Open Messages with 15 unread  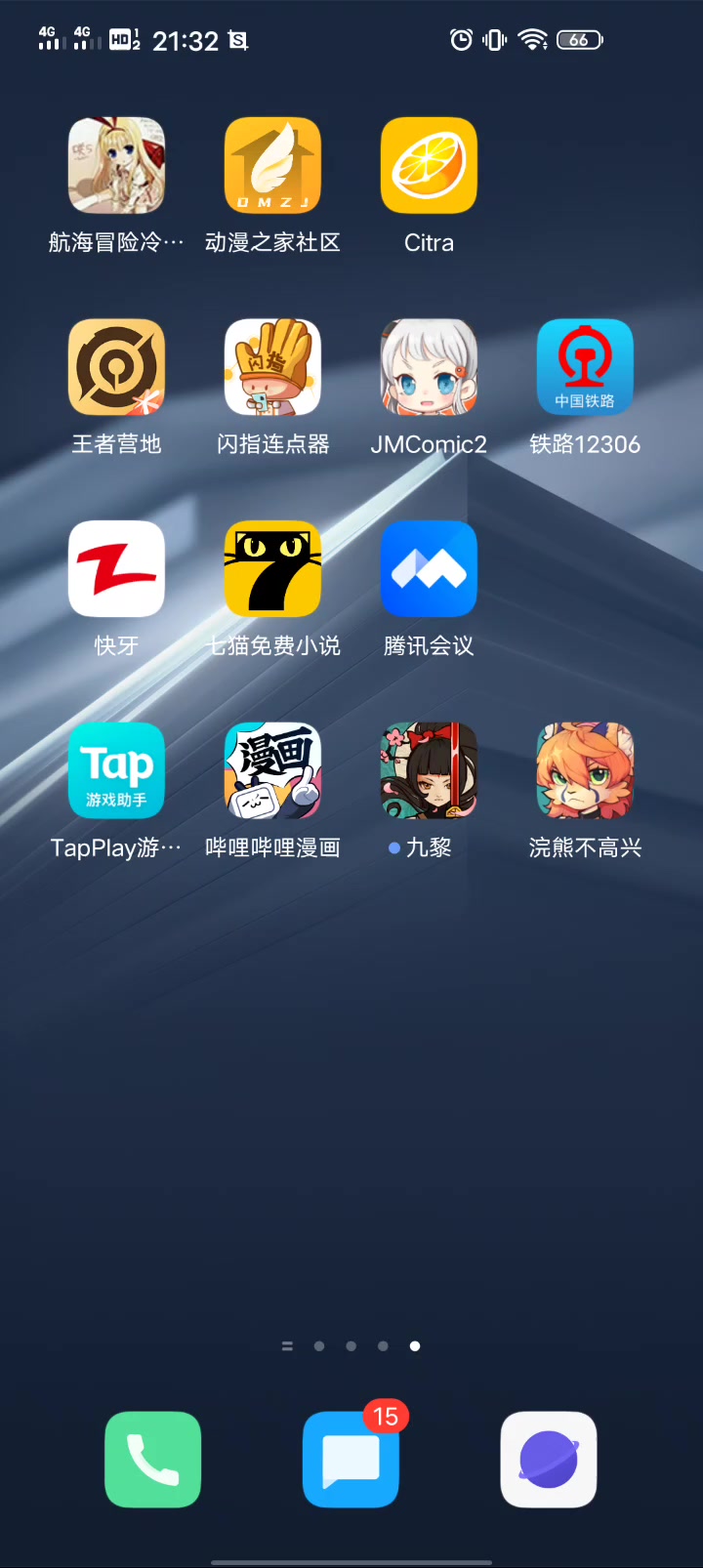pos(351,1460)
